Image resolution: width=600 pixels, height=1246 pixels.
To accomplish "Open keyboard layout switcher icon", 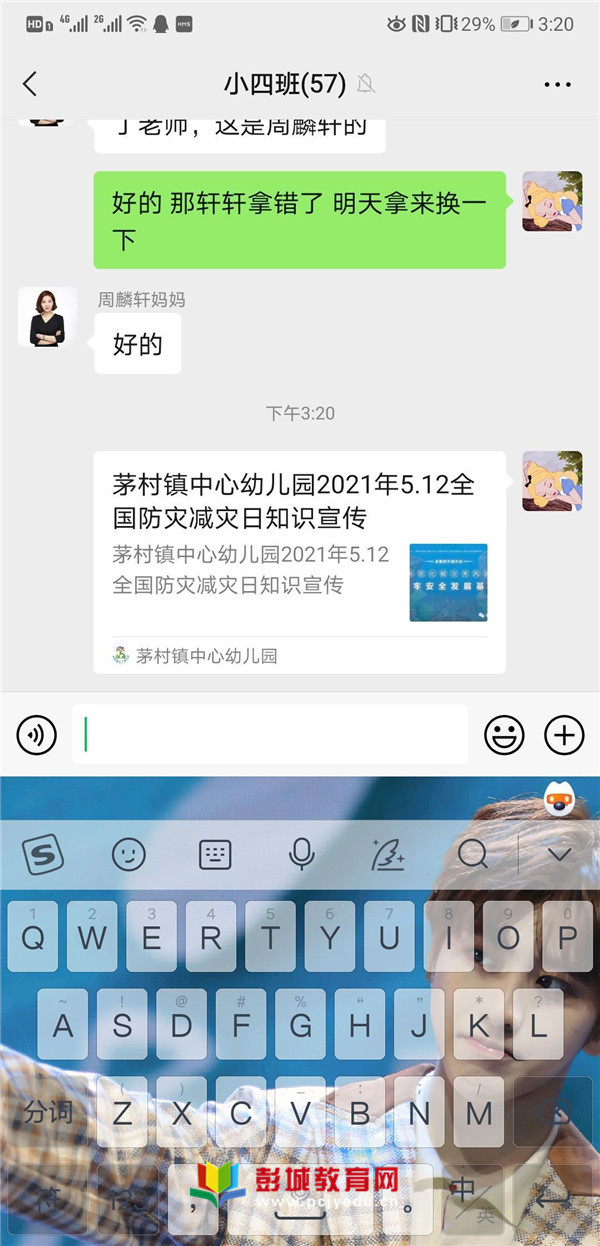I will [x=215, y=854].
